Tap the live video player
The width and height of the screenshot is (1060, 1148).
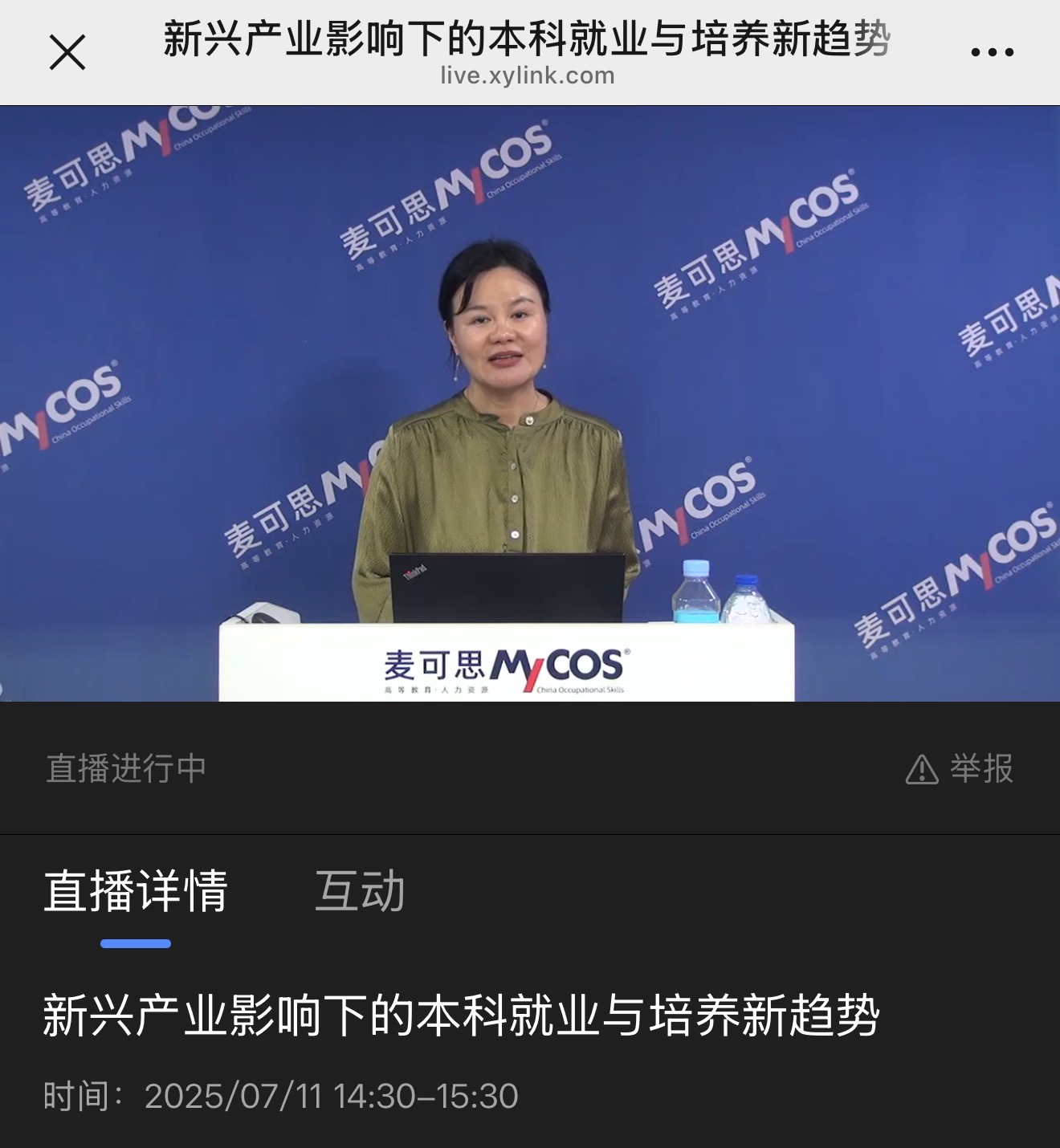[x=530, y=403]
